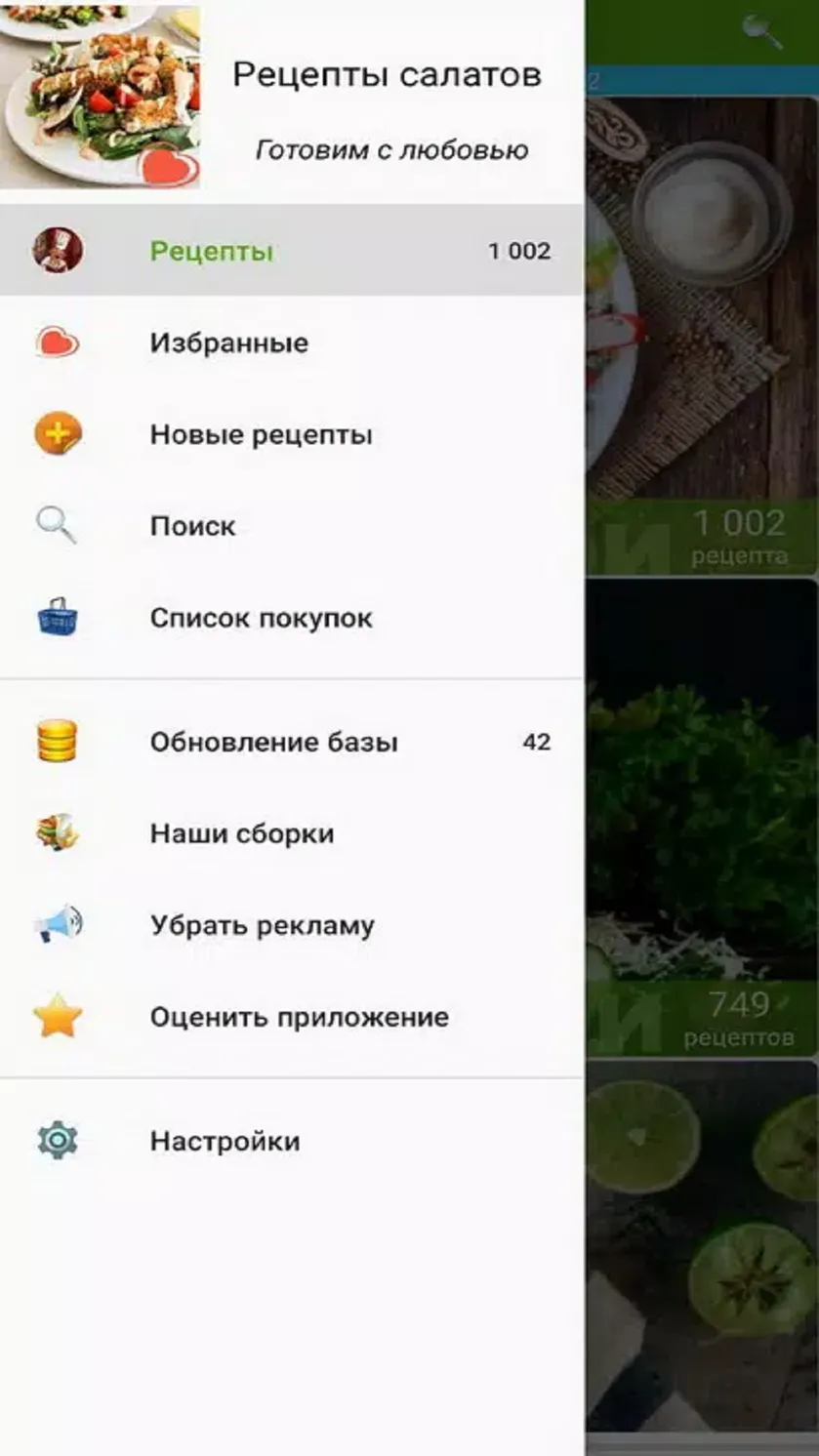Select Поиск in the drawer
Viewport: 819px width, 1456px height.
point(292,526)
